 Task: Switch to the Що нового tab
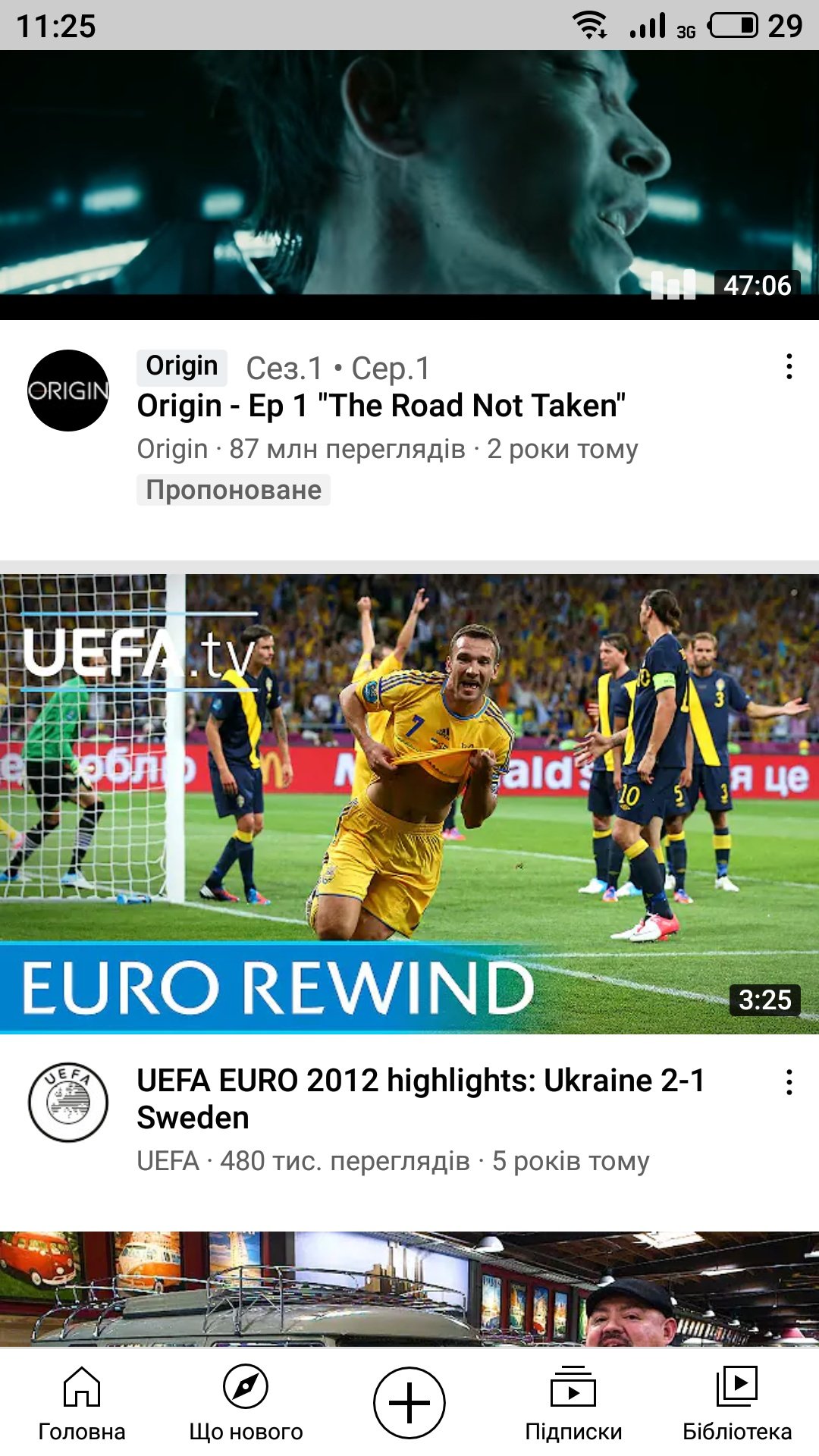(x=246, y=1403)
